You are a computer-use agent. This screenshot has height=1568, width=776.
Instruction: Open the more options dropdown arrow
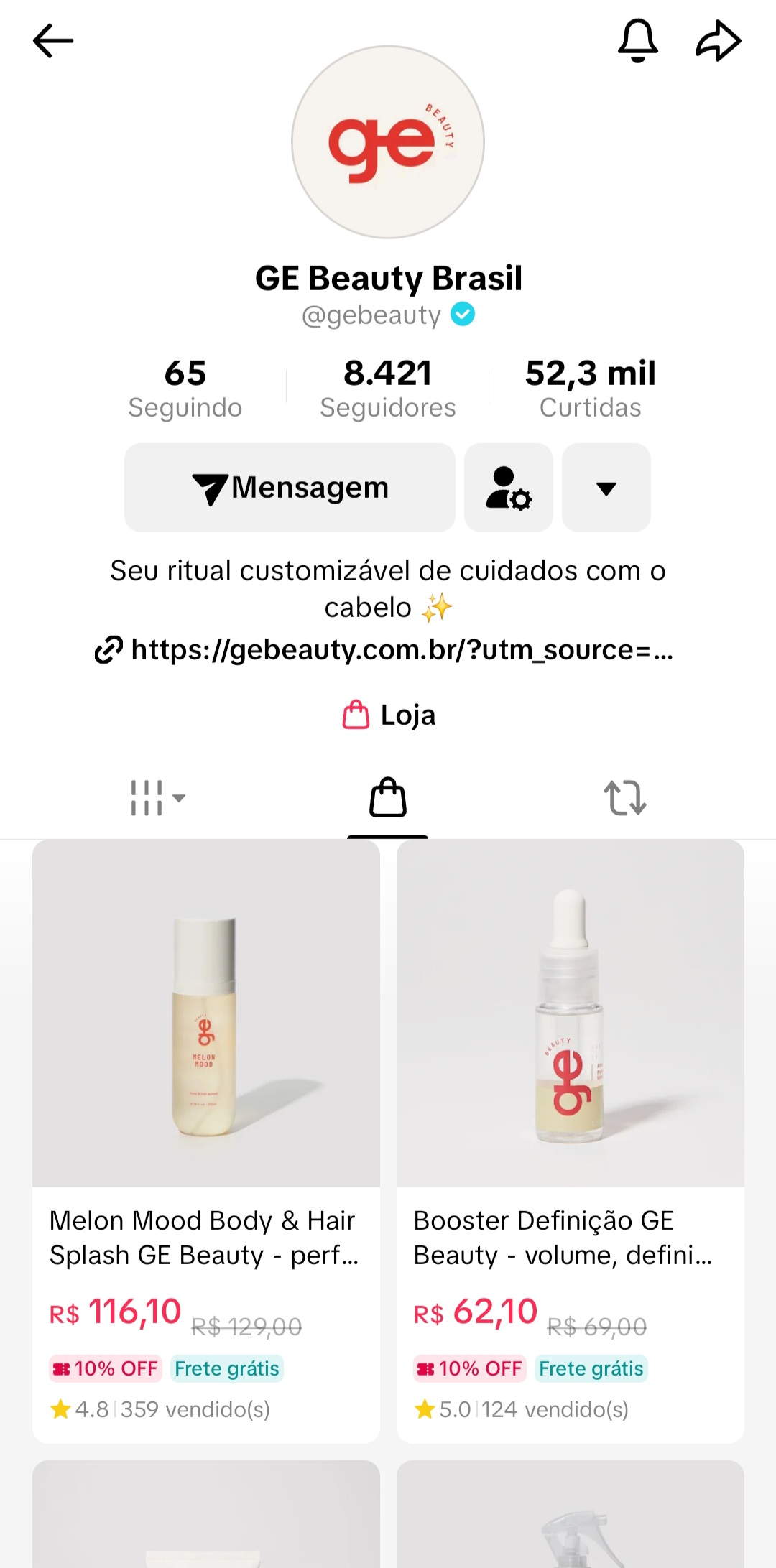click(x=606, y=487)
